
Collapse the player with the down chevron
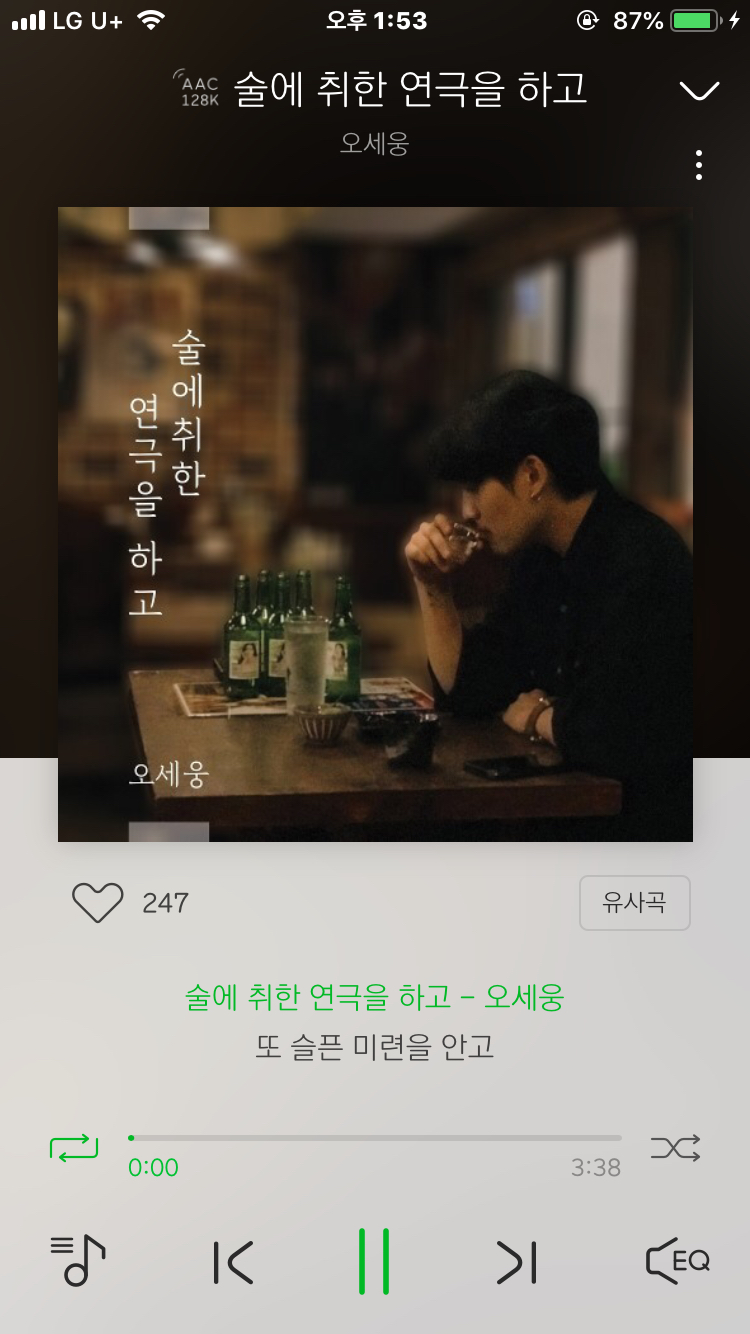[699, 89]
